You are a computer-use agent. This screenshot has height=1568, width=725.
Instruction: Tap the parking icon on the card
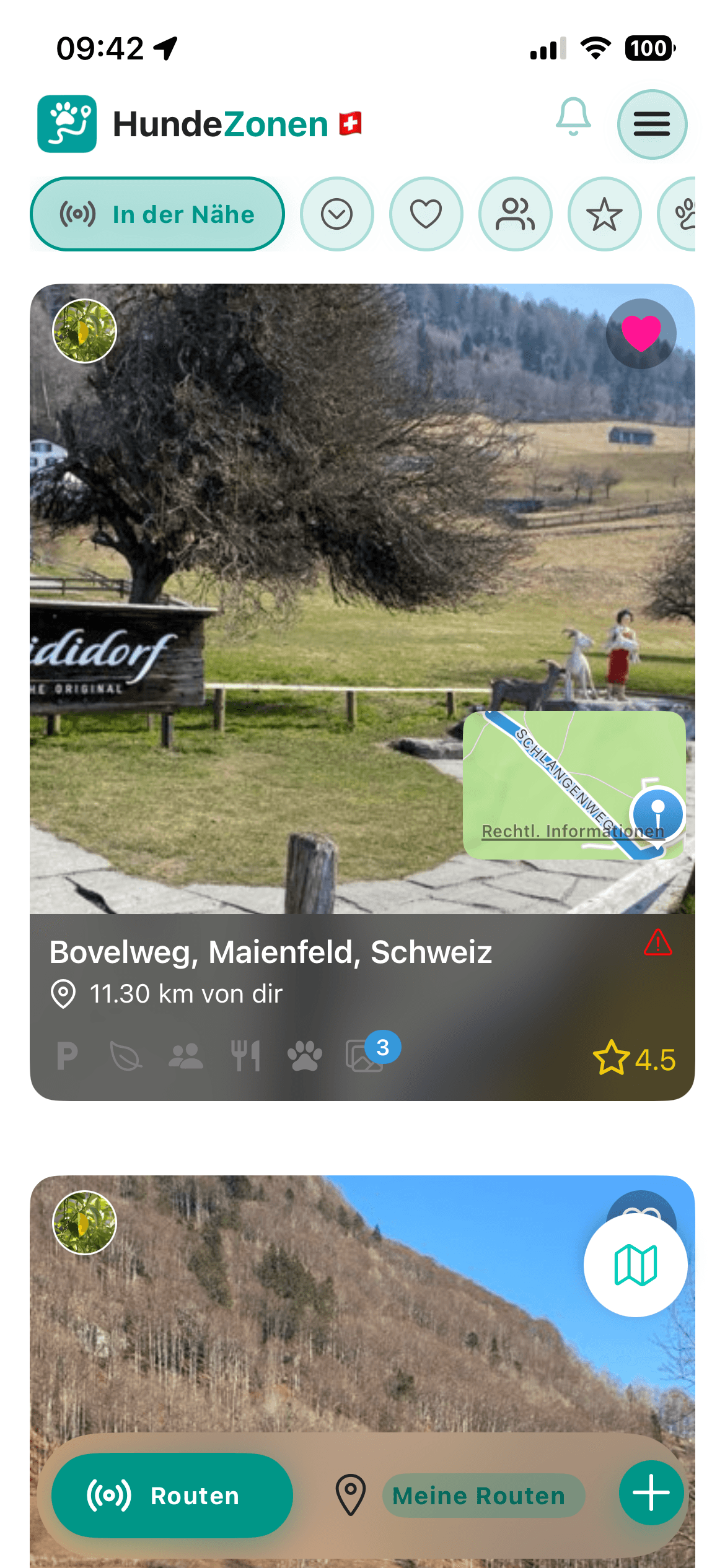pos(68,1055)
